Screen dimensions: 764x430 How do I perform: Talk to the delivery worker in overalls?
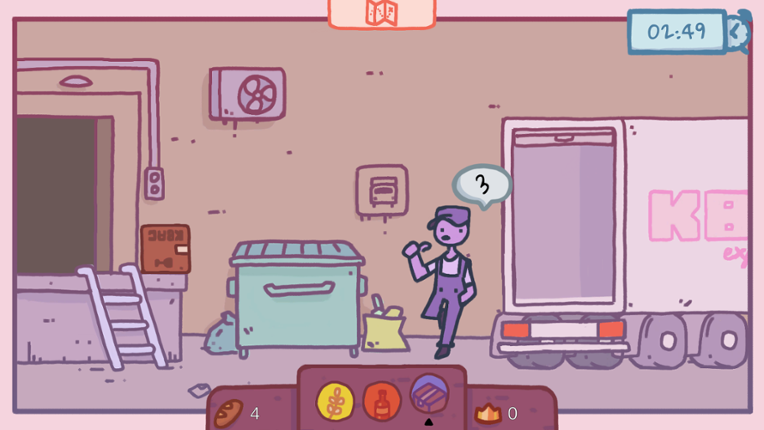445,280
